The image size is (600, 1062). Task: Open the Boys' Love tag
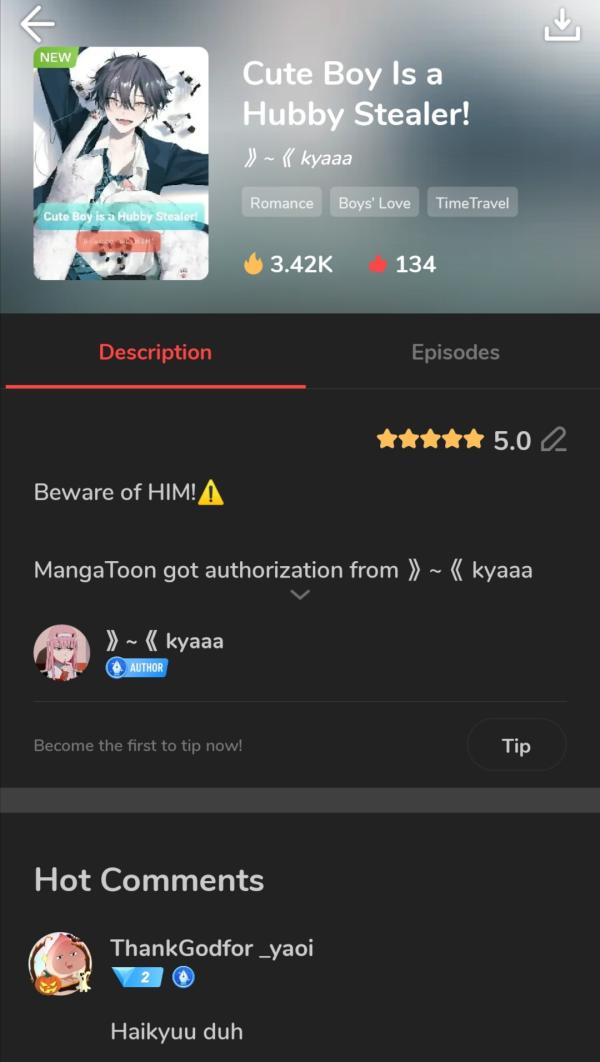point(374,203)
